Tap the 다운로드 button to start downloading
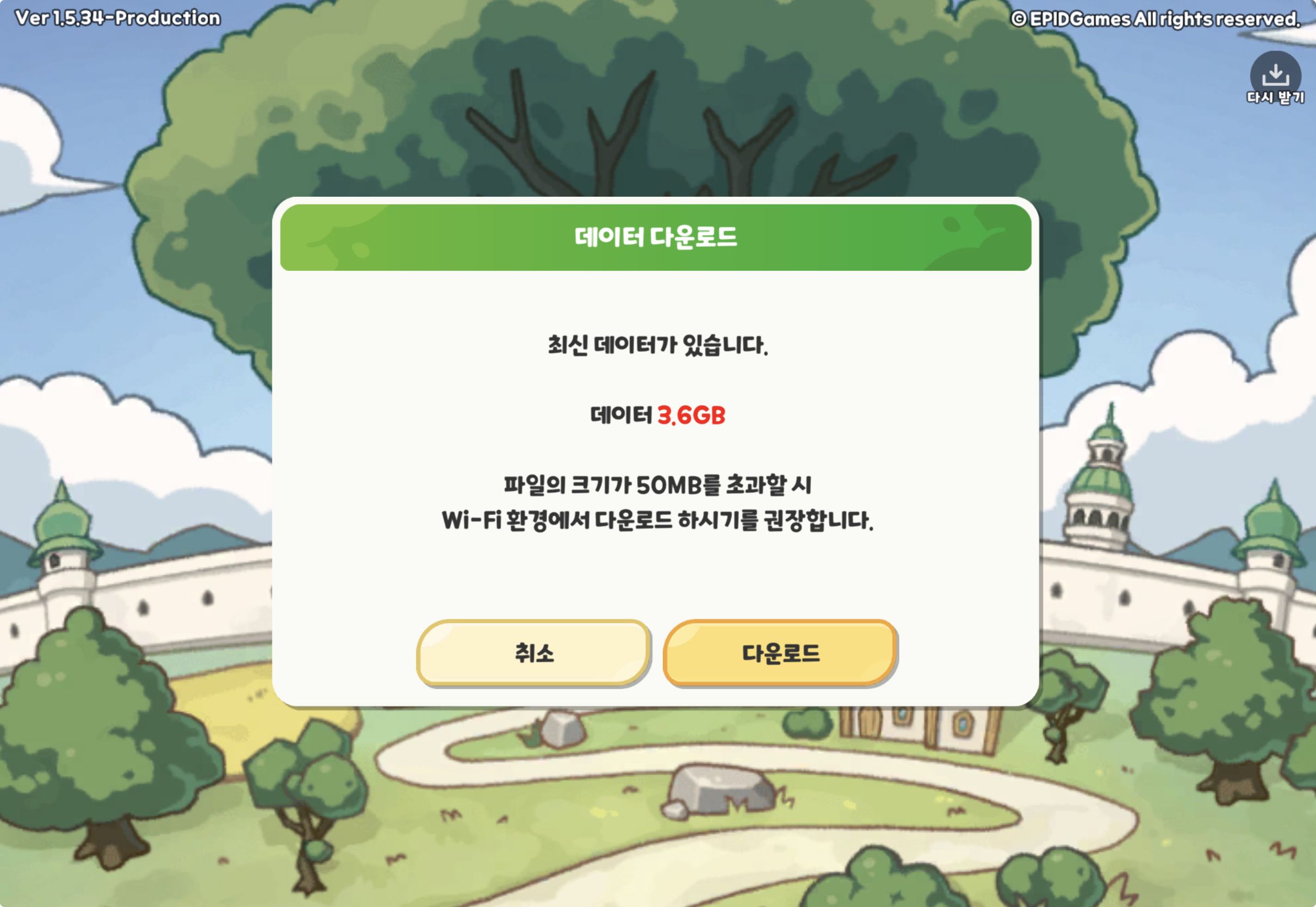This screenshot has height=907, width=1316. pos(780,653)
